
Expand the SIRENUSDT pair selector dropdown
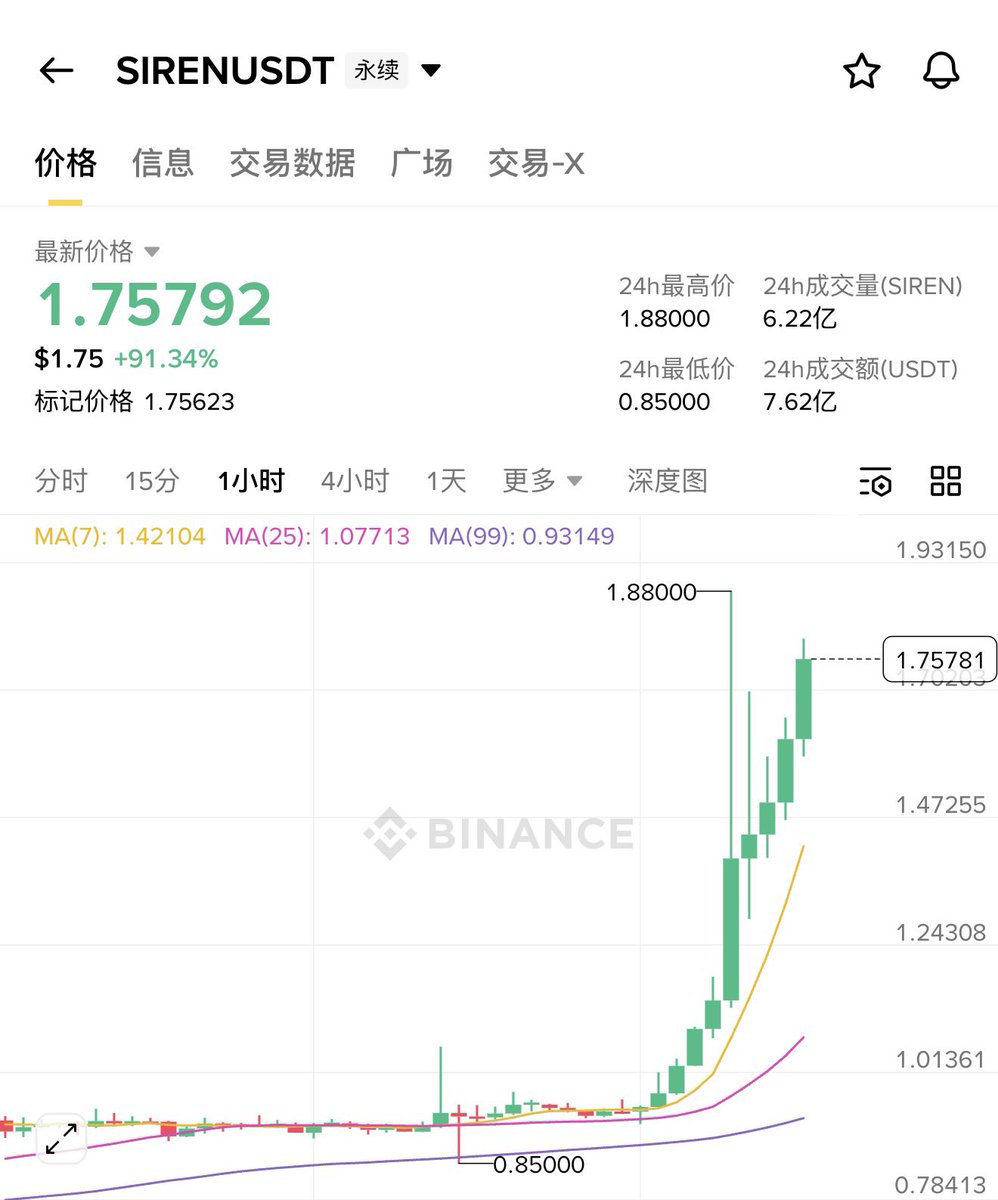tap(430, 70)
